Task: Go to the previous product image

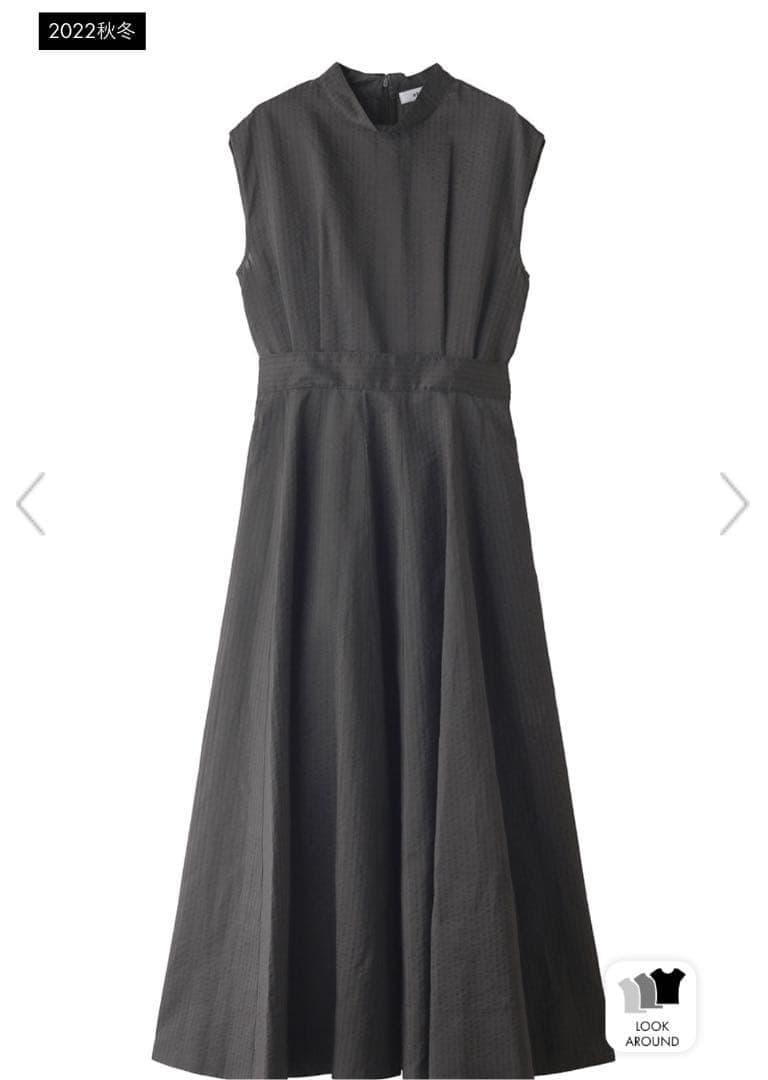Action: [31, 503]
